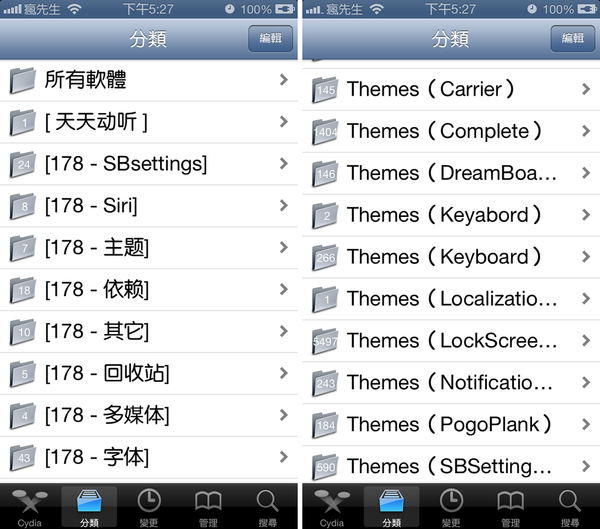View Themes (Notification) category
The height and width of the screenshot is (529, 600).
(x=450, y=383)
